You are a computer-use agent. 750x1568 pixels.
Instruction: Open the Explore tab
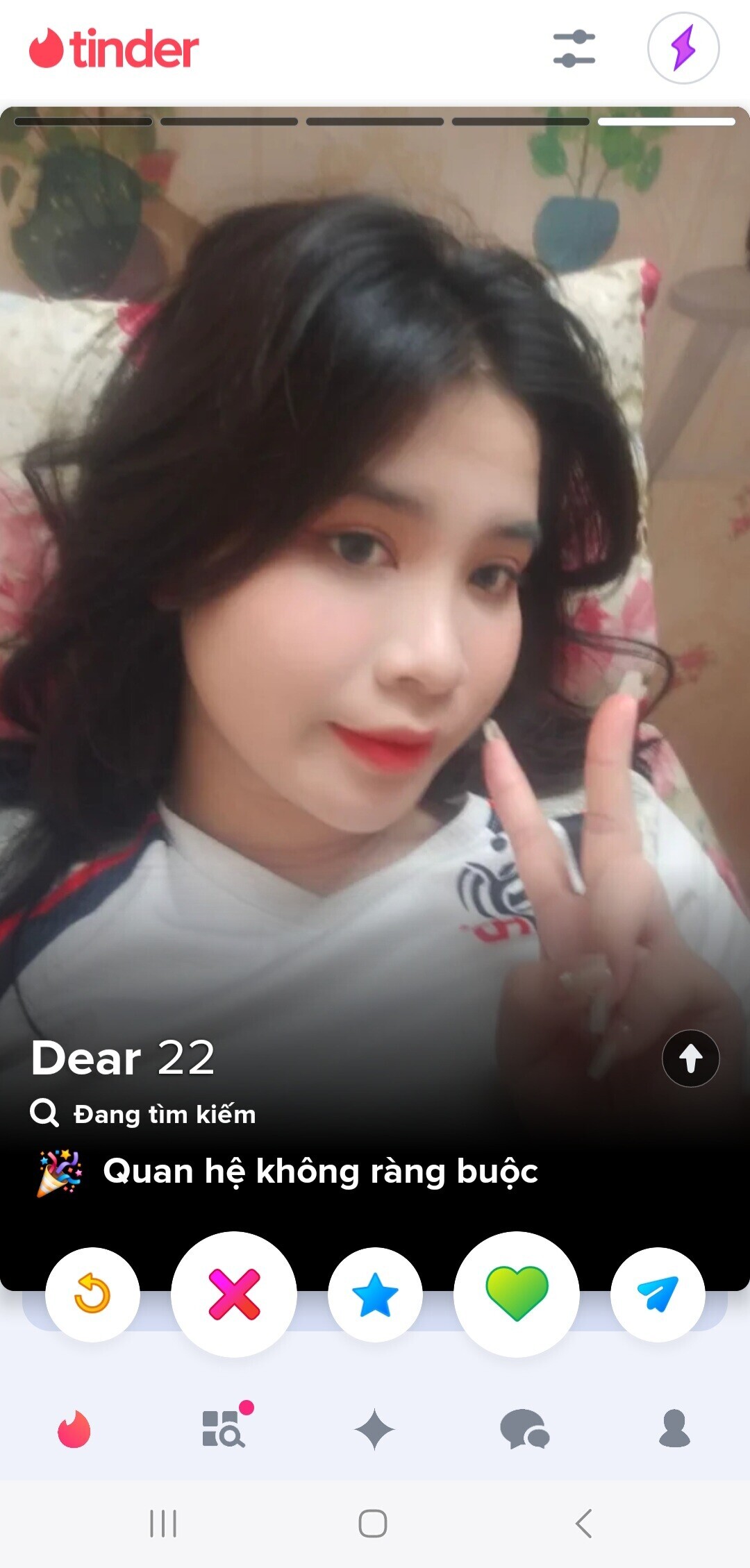click(224, 1429)
